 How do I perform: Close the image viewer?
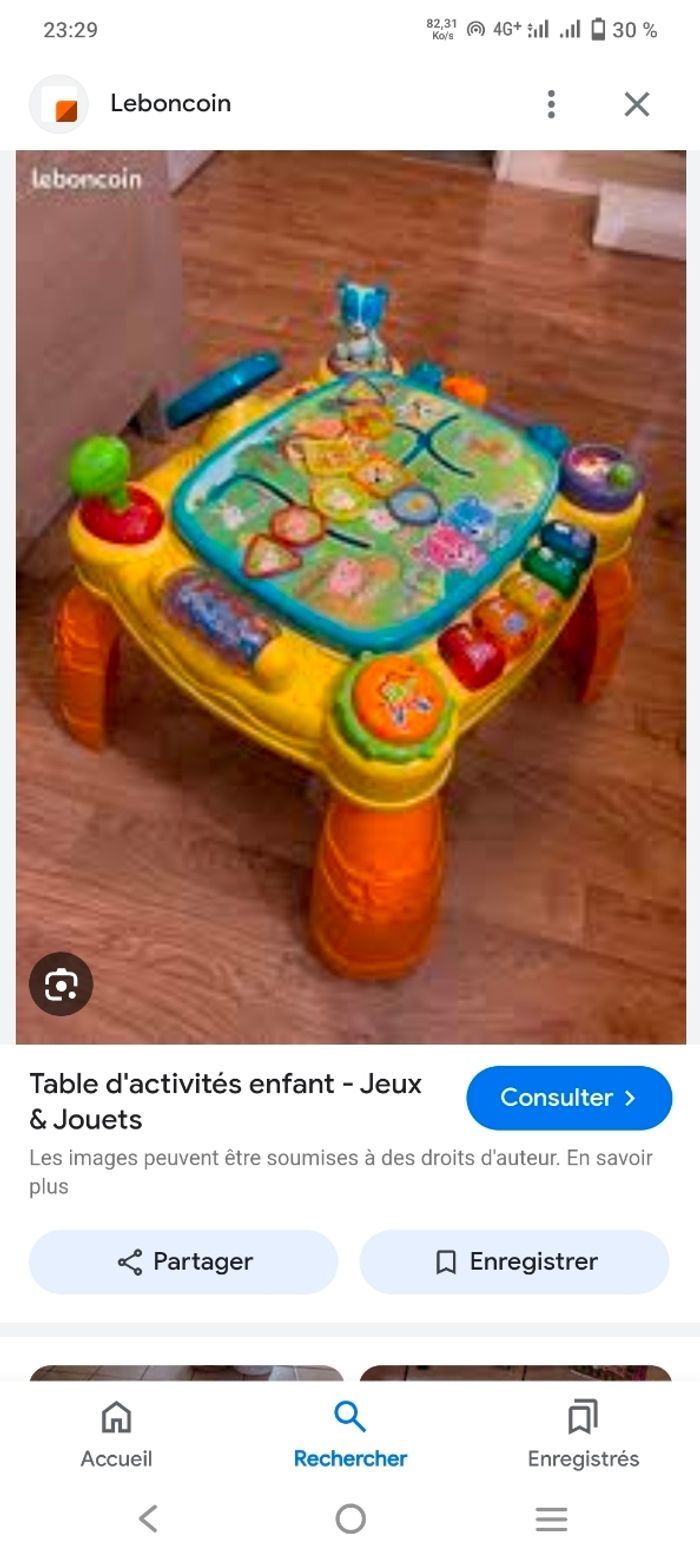click(x=637, y=104)
